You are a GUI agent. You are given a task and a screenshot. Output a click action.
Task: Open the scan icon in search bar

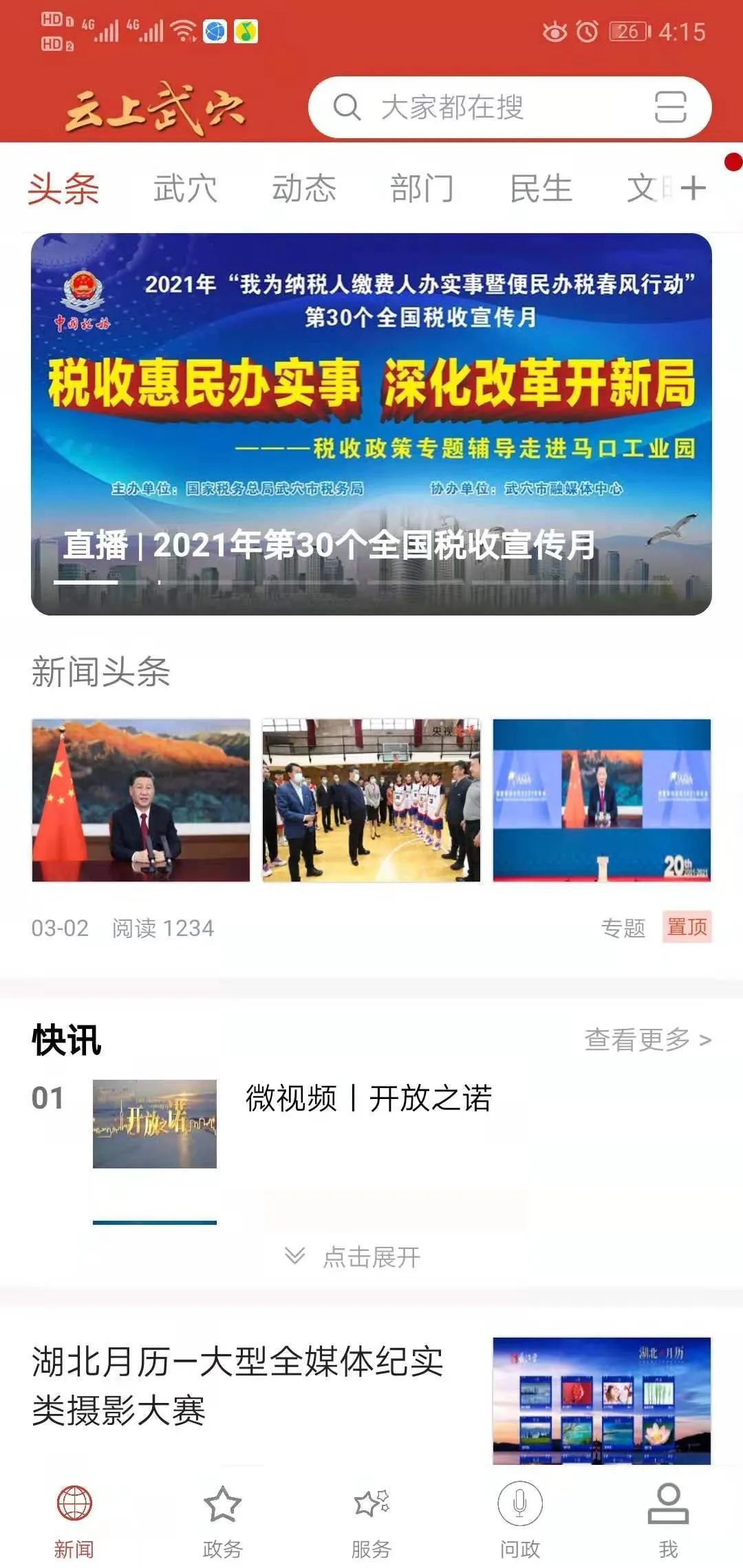pyautogui.click(x=670, y=107)
